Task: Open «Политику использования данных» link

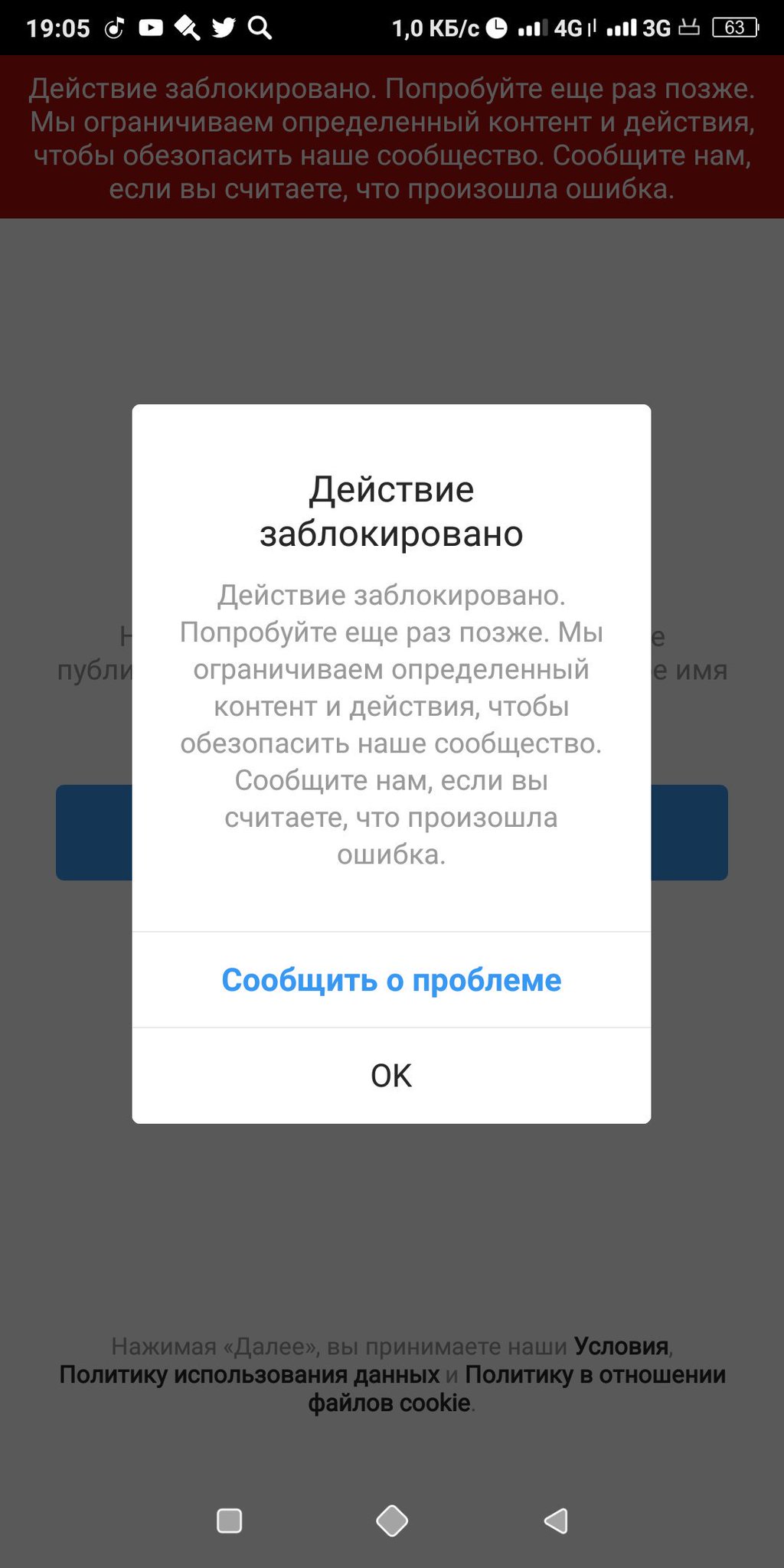Action: [x=250, y=1374]
